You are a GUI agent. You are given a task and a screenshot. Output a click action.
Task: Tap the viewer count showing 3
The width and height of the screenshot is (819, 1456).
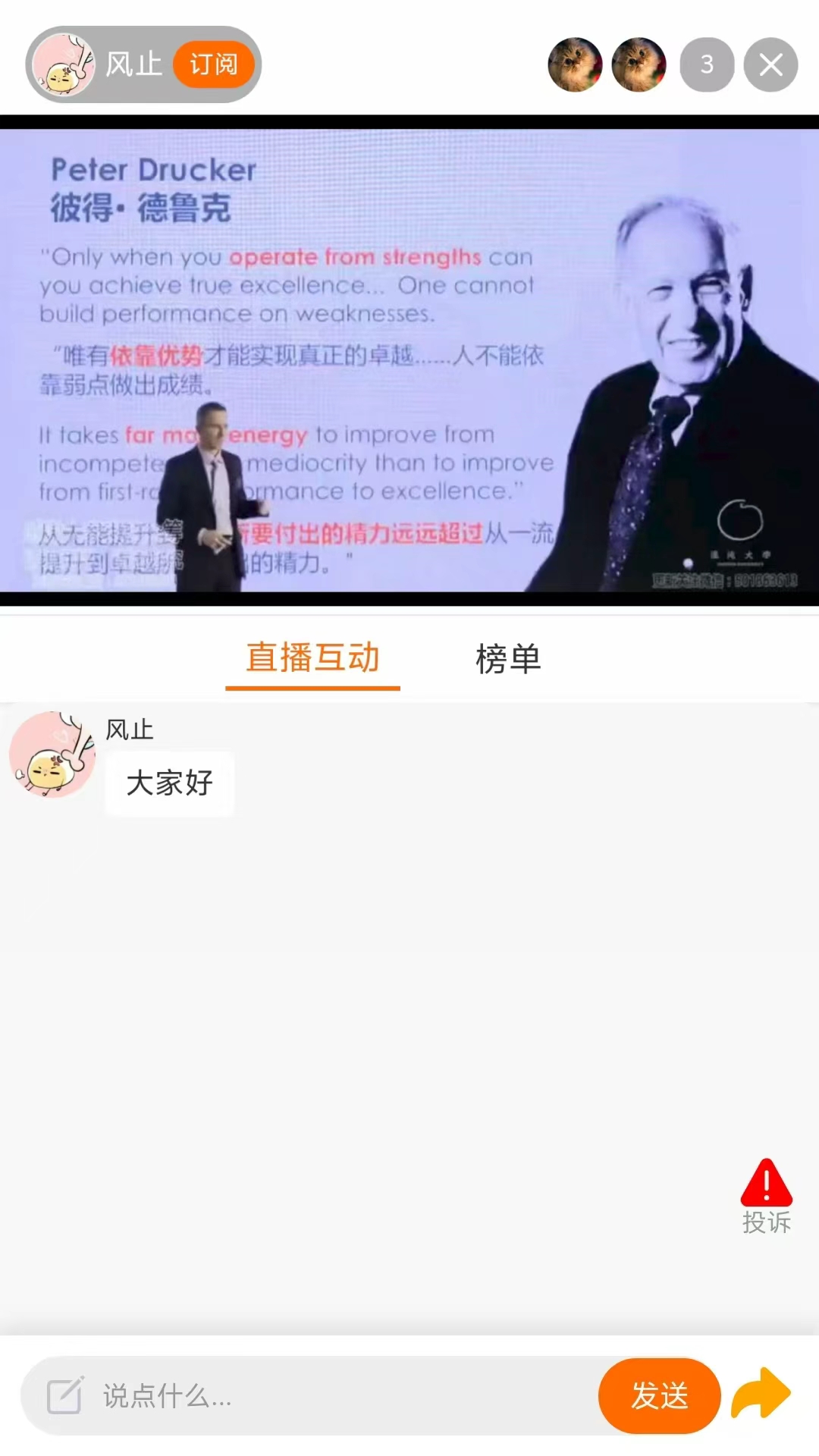[x=706, y=66]
